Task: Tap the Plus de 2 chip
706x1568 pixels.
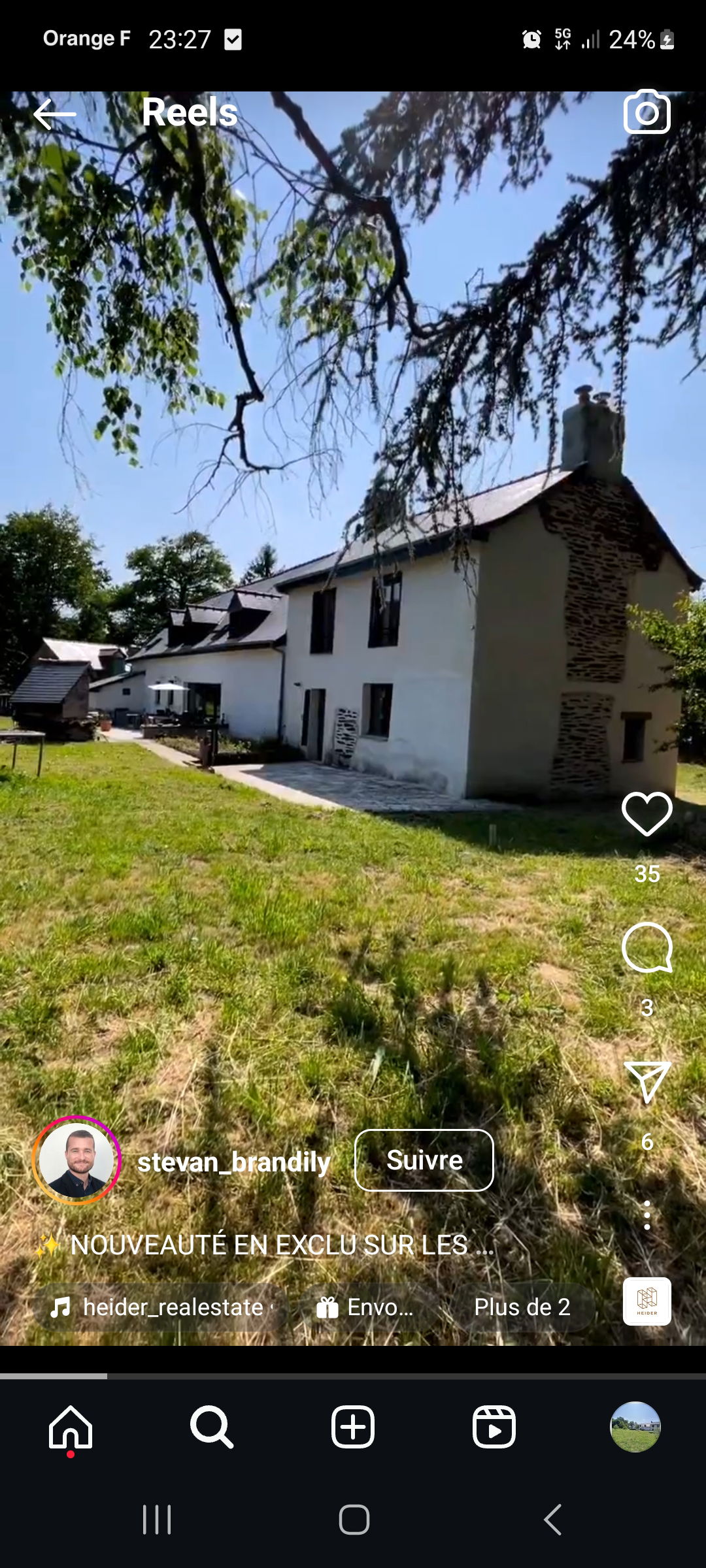Action: 522,1307
